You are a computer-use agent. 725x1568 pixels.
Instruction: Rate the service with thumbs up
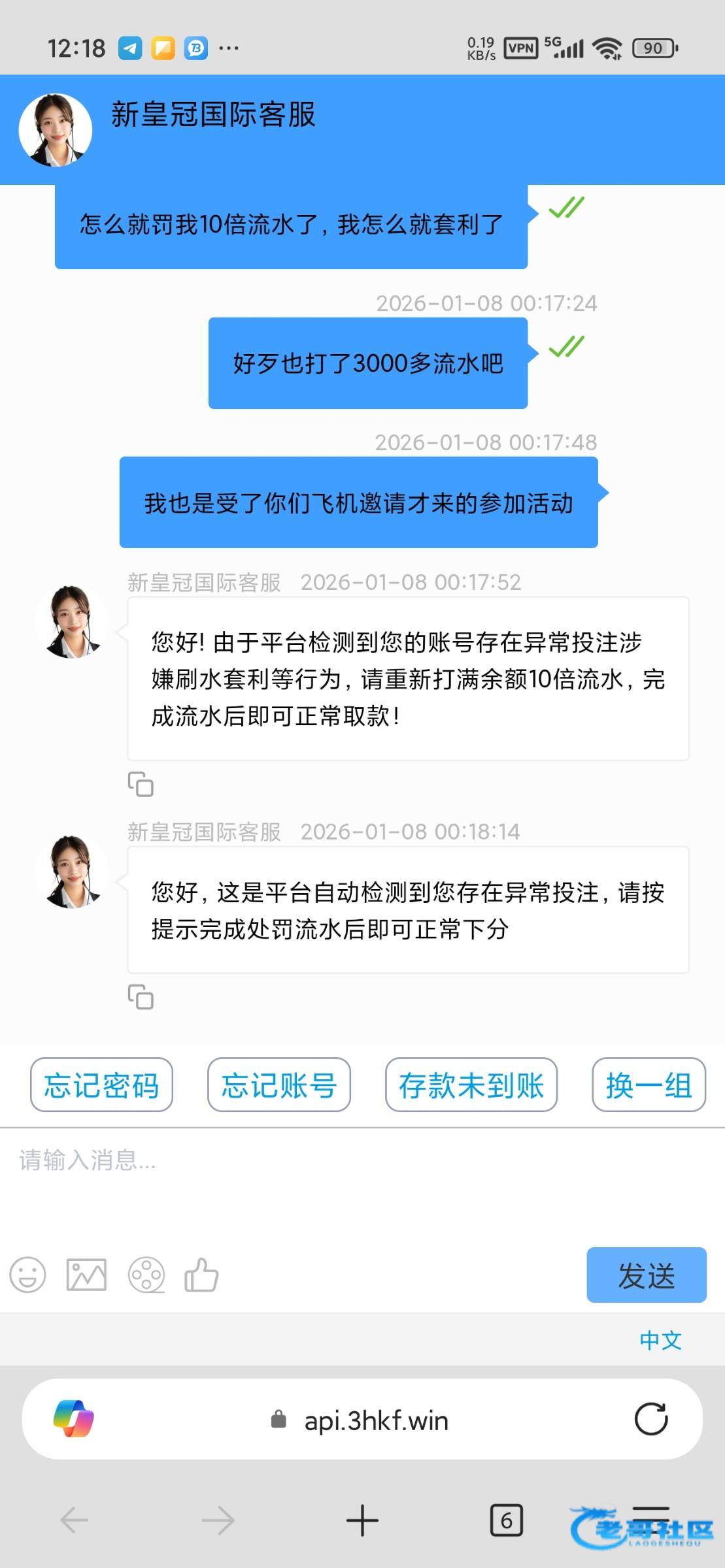[201, 1275]
